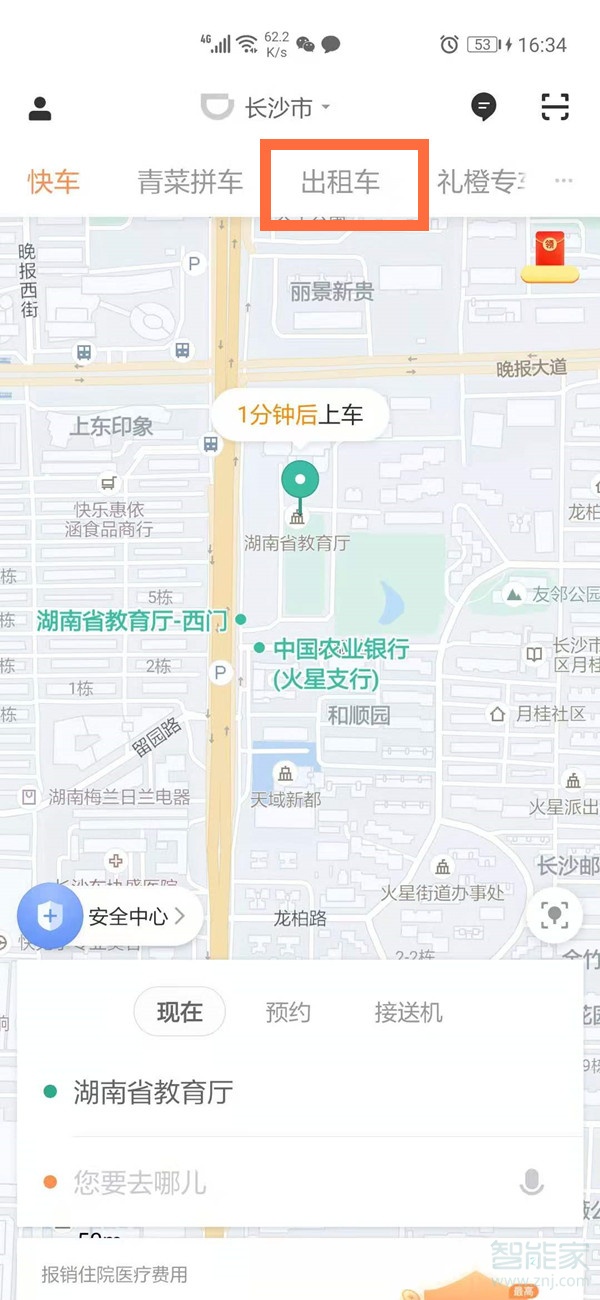
Task: Open the user profile icon
Action: (40, 108)
